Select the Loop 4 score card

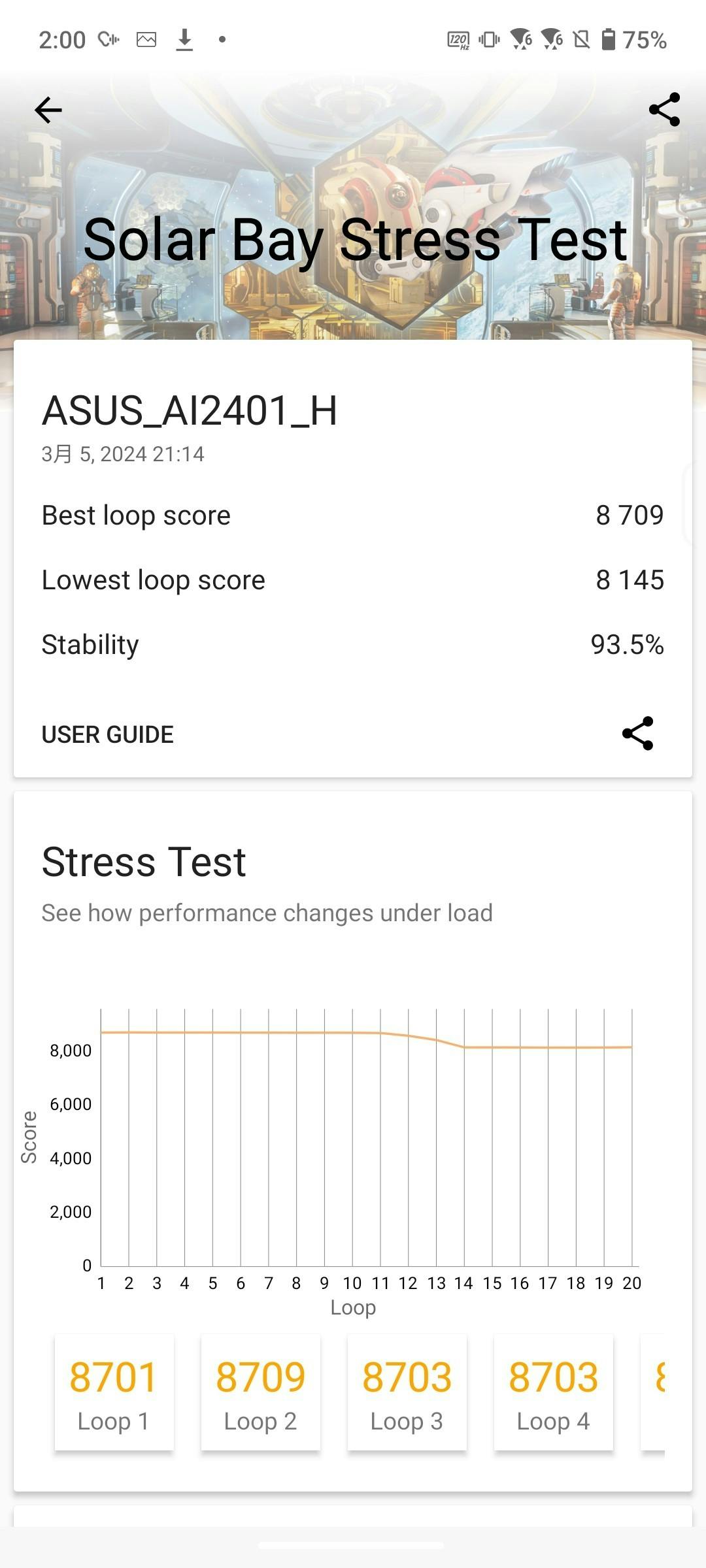pyautogui.click(x=554, y=1394)
